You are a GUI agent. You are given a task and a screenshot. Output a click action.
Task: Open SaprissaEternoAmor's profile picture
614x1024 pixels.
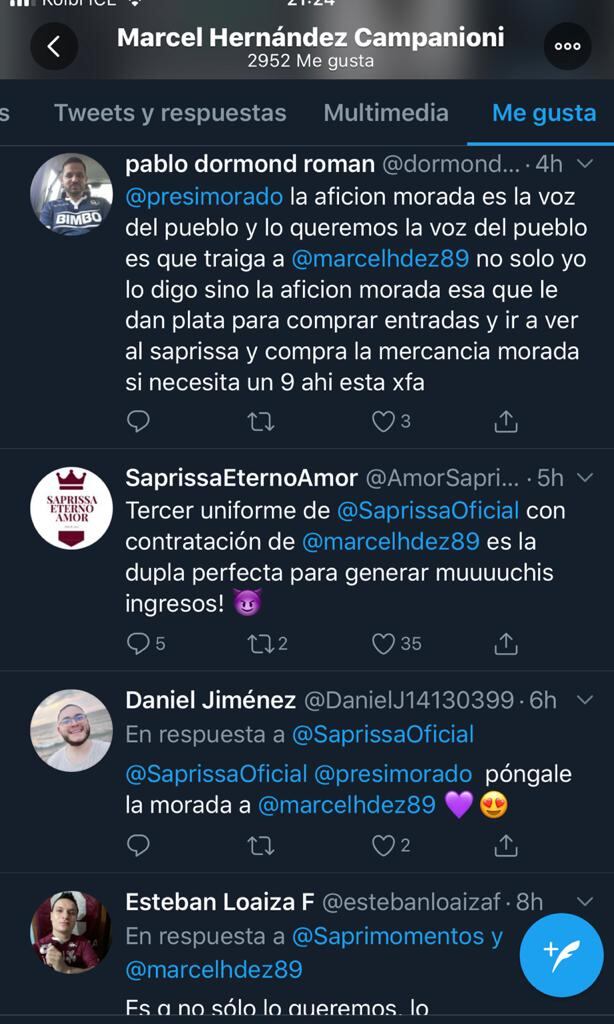pyautogui.click(x=71, y=508)
